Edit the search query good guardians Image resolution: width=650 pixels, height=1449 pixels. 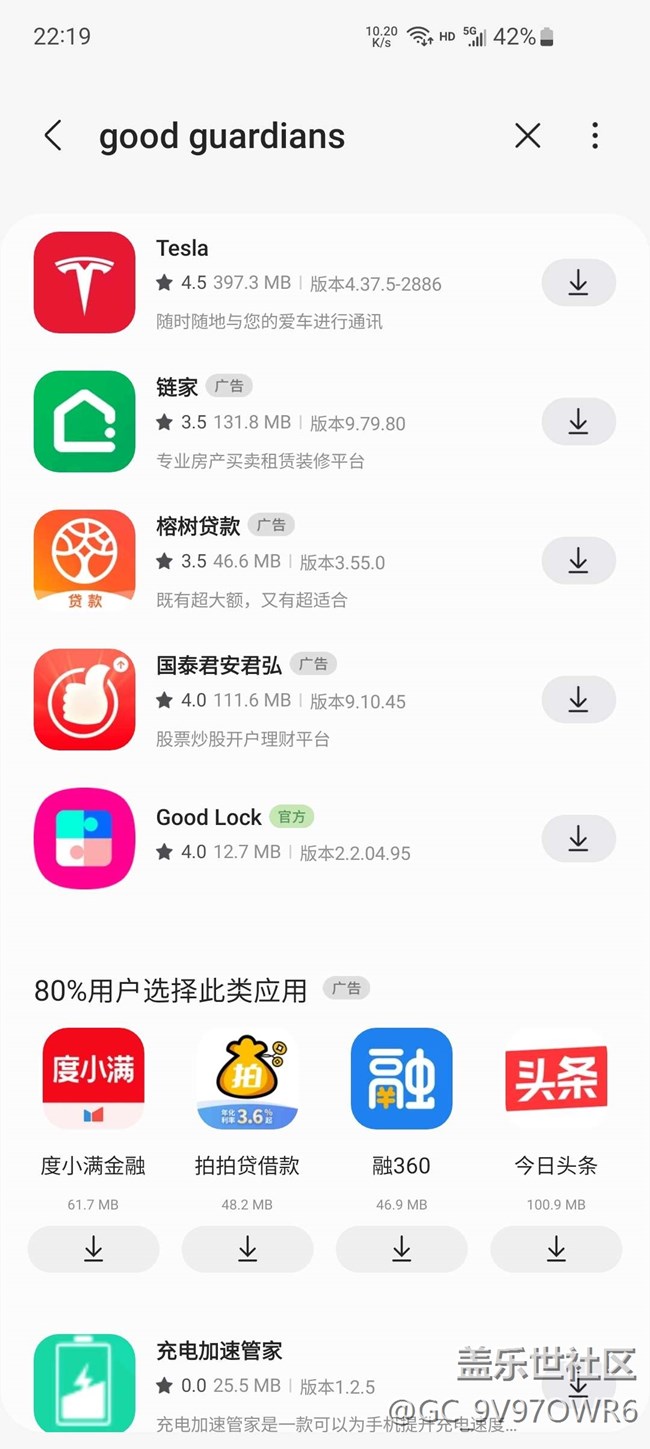(222, 136)
